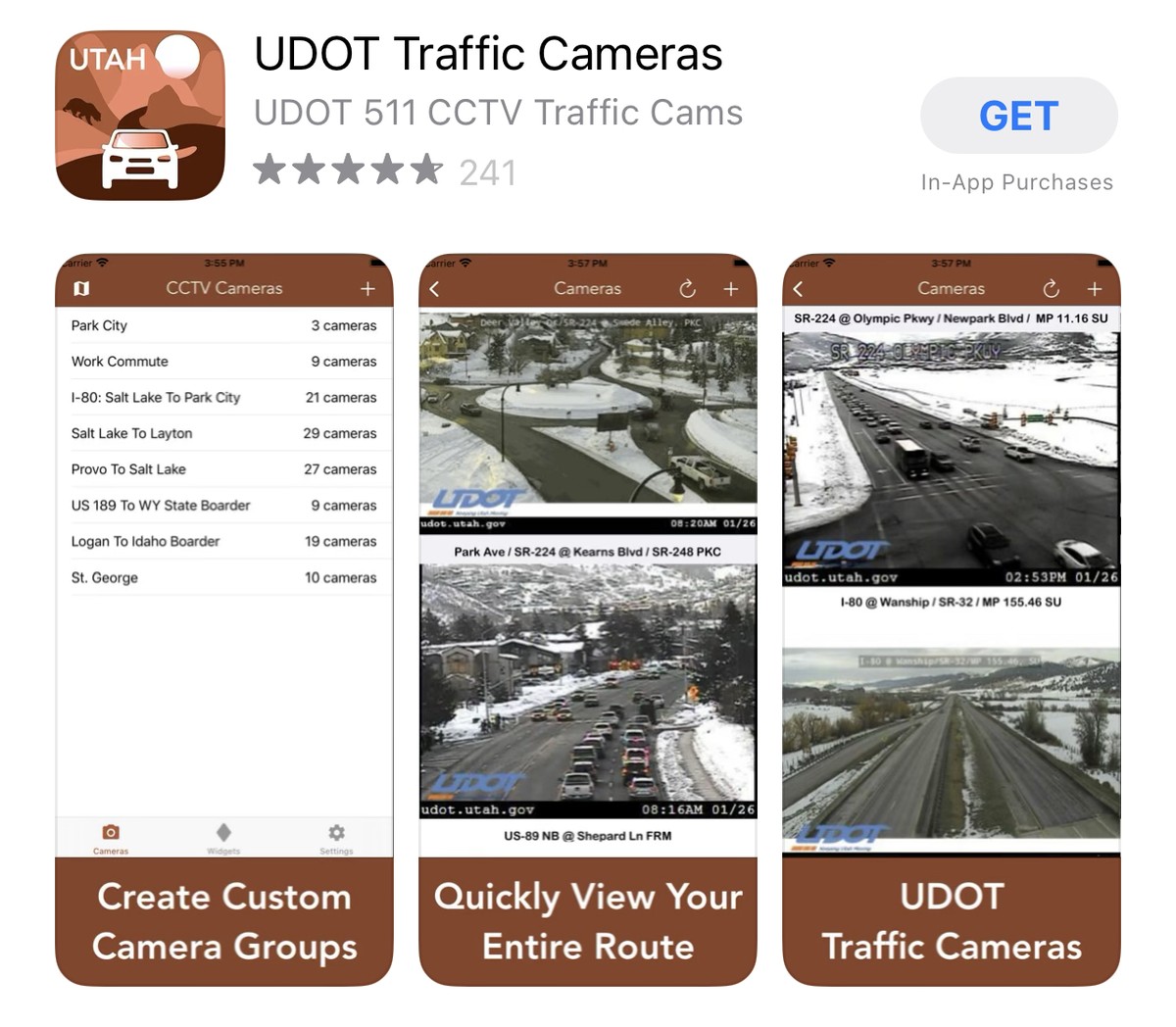View the Quickly View Your Entire Route screenshot
This screenshot has height=1027, width=1176.
(587, 619)
